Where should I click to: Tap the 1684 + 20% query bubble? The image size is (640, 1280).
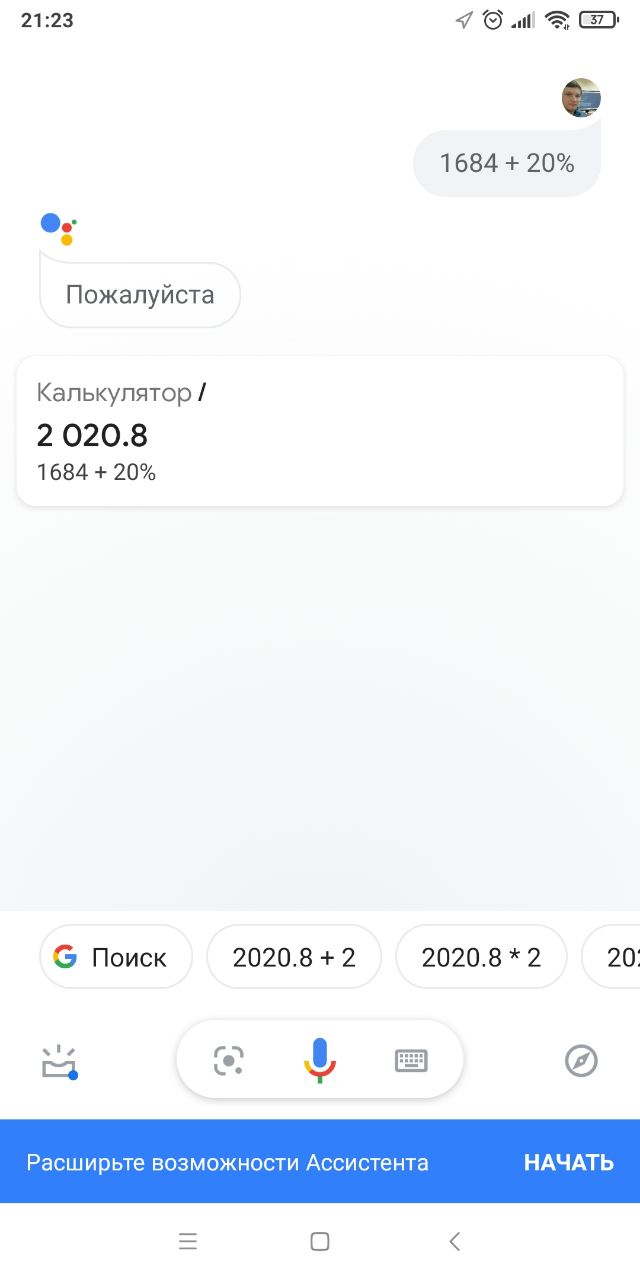(507, 163)
